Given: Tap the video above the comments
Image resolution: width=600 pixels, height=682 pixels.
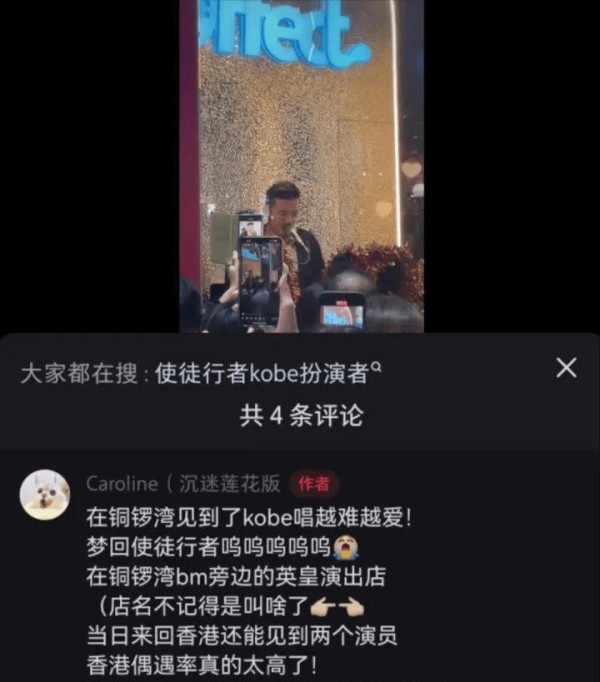Looking at the screenshot, I should point(301,165).
